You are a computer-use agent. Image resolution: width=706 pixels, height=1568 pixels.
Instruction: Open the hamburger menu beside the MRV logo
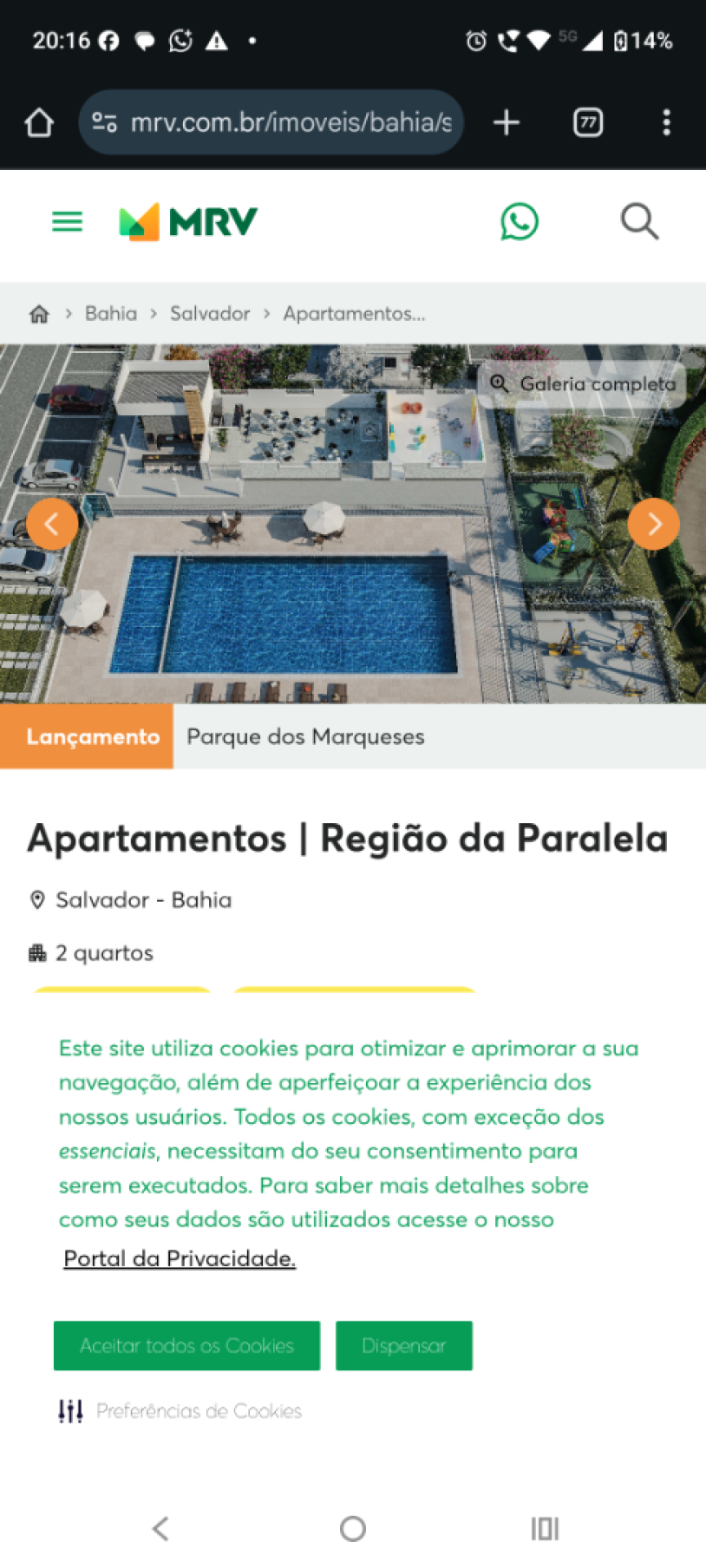pos(67,221)
